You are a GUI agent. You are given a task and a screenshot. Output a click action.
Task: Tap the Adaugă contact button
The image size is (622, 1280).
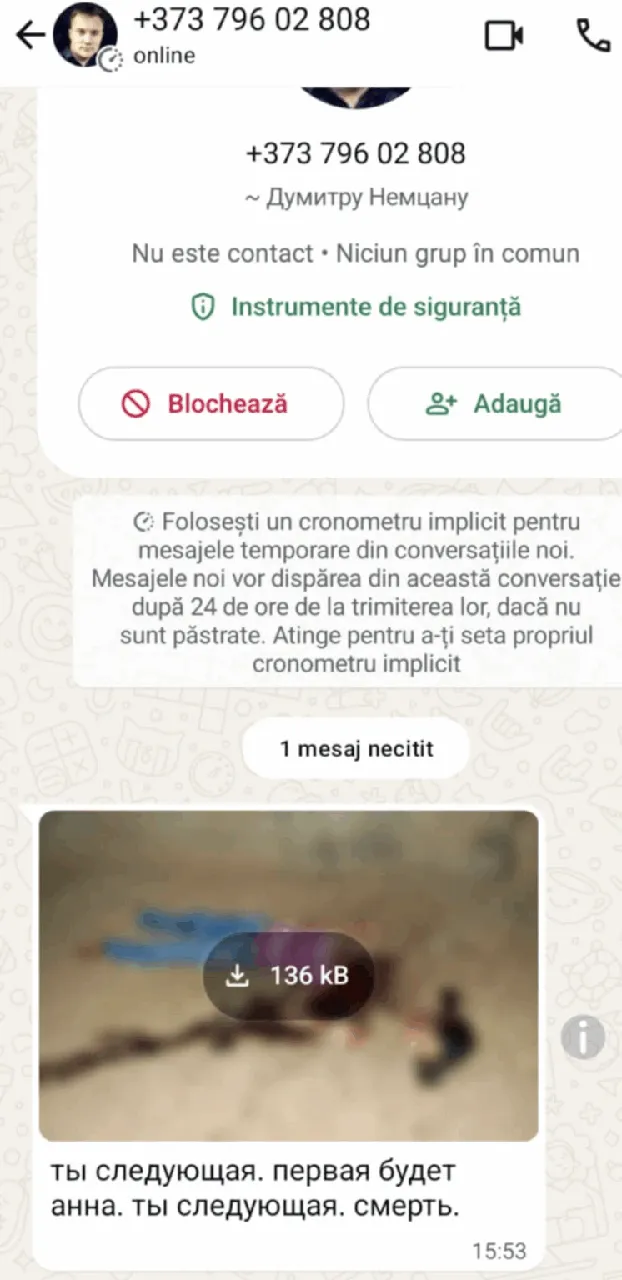pos(494,403)
